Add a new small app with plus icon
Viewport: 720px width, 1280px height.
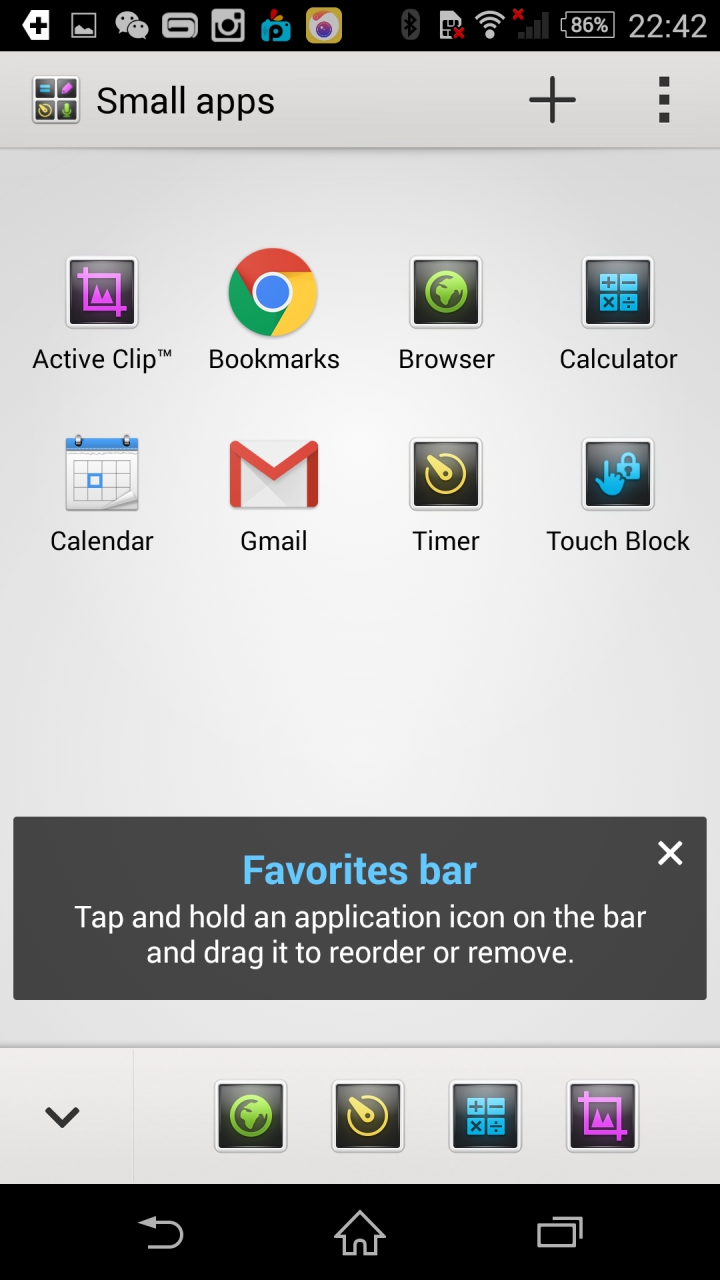point(552,100)
